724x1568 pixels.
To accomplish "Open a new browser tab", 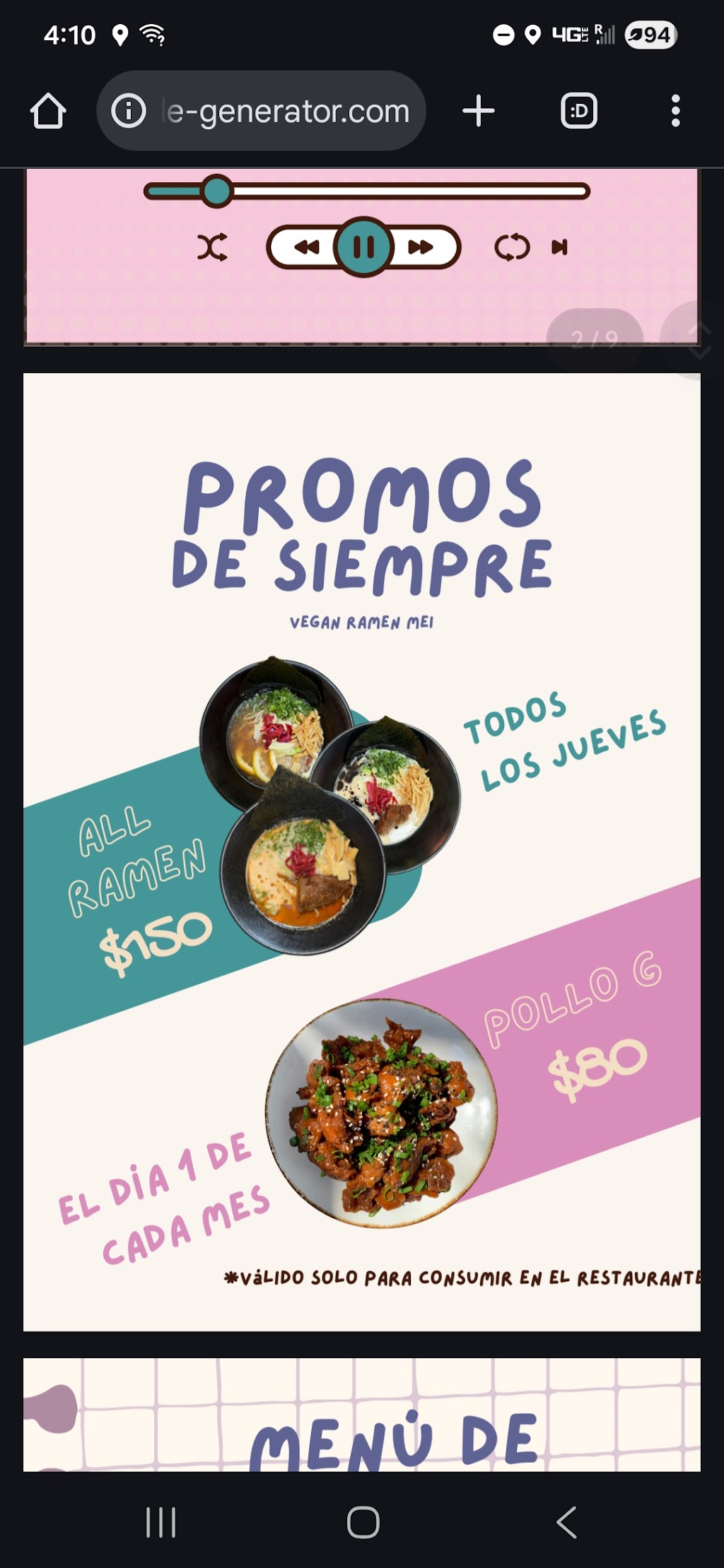I will (479, 111).
